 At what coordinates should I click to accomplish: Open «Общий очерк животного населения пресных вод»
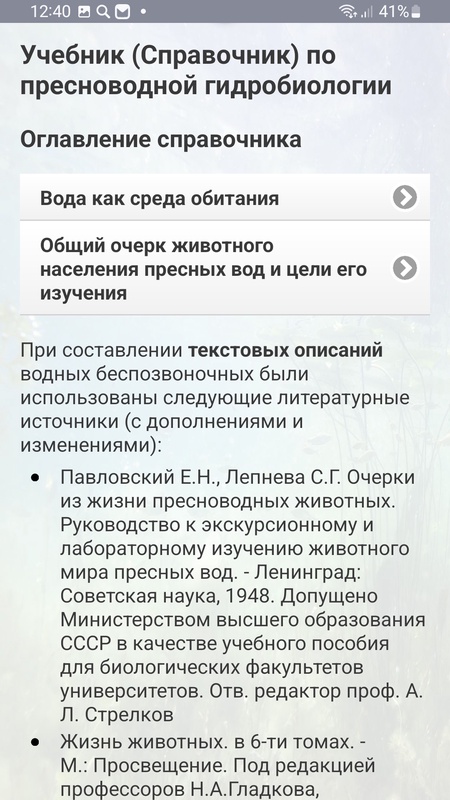224,268
